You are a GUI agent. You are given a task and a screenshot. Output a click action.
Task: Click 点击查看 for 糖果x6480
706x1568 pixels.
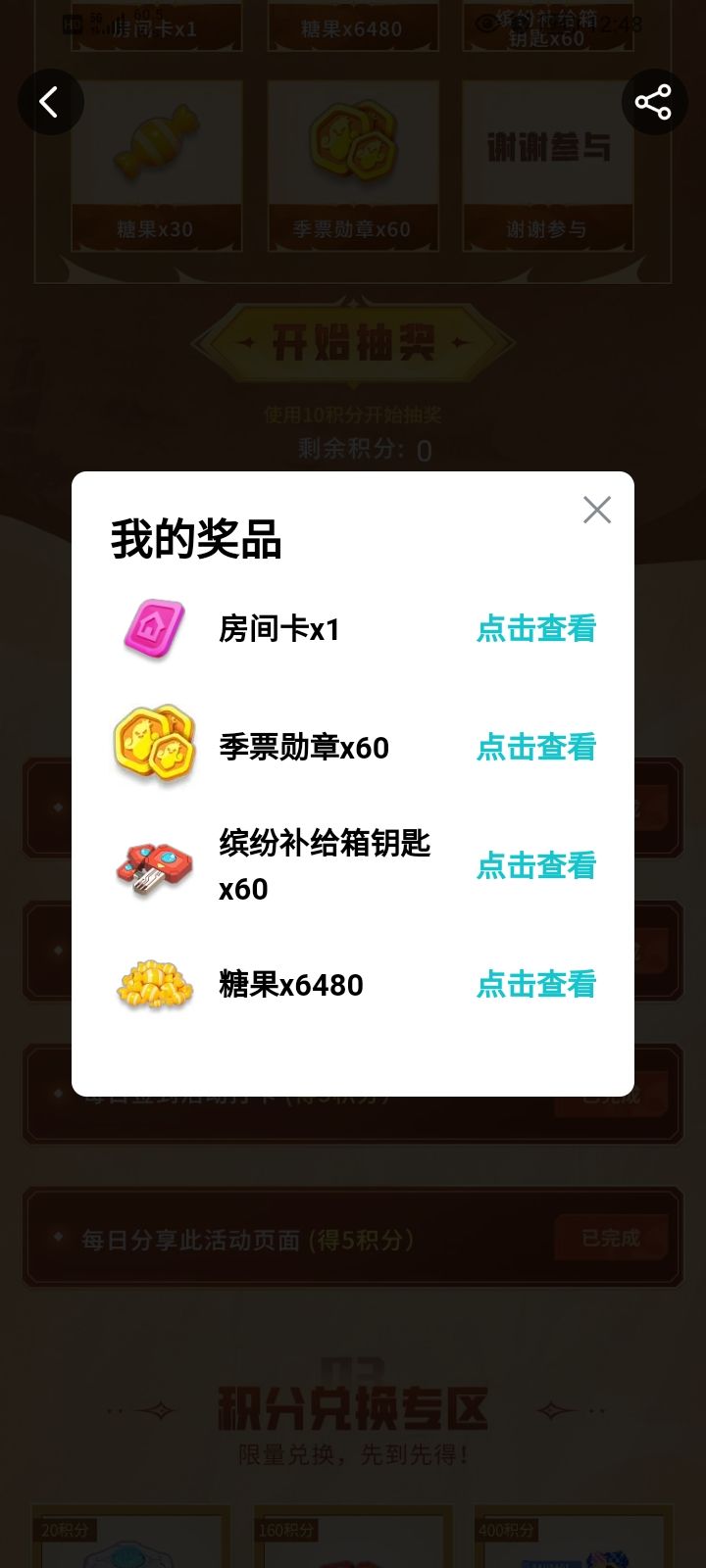click(x=535, y=985)
